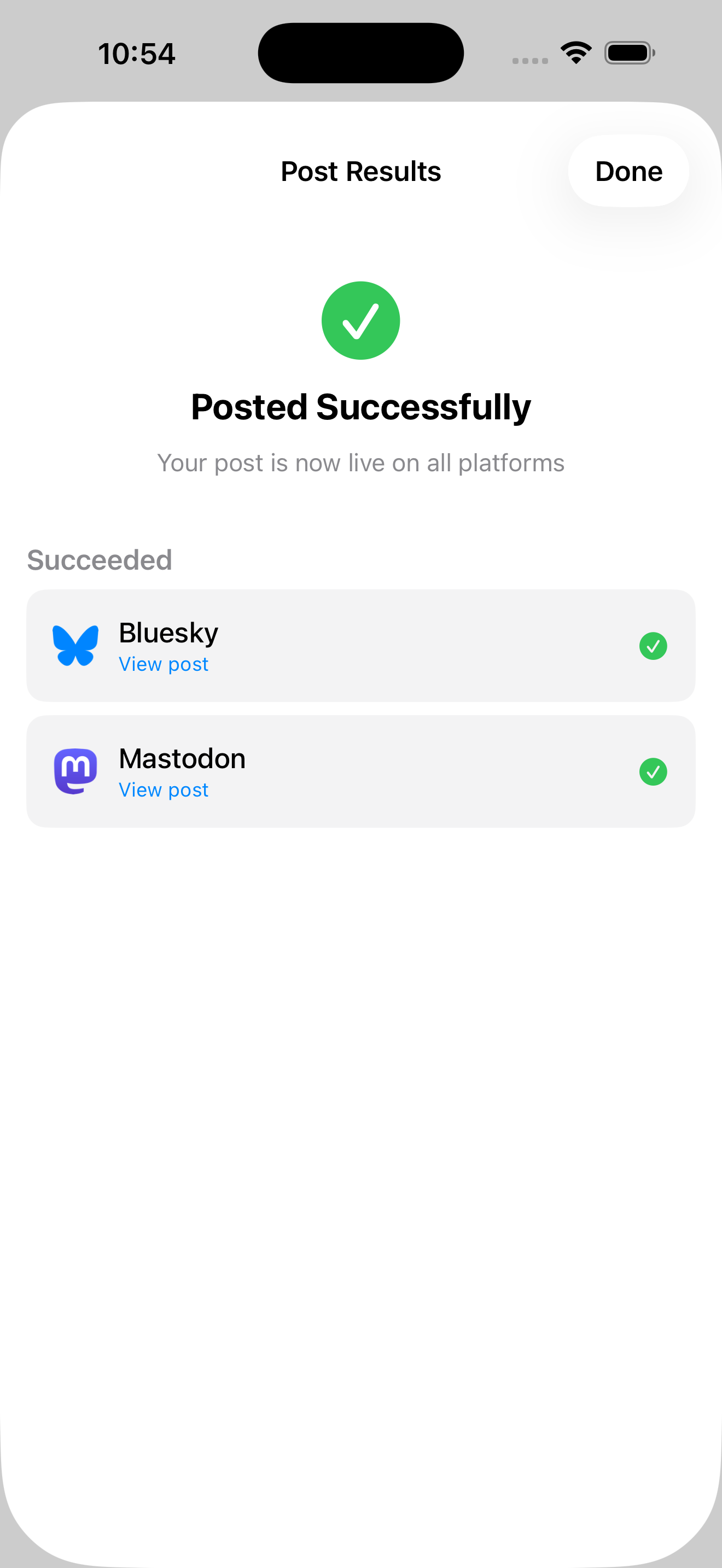Select the Mastodon result row
The image size is (722, 1568).
click(360, 771)
